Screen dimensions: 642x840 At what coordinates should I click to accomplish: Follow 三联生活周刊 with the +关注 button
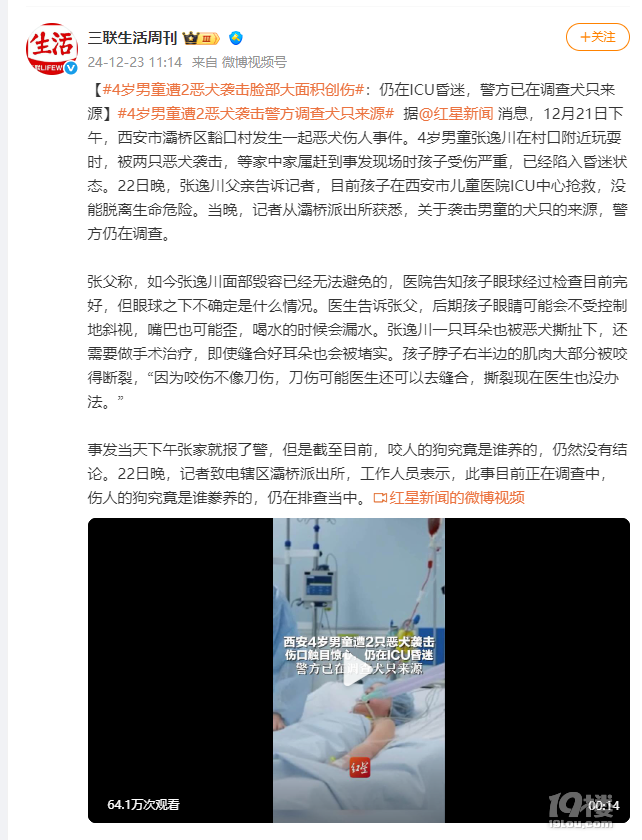coord(597,37)
